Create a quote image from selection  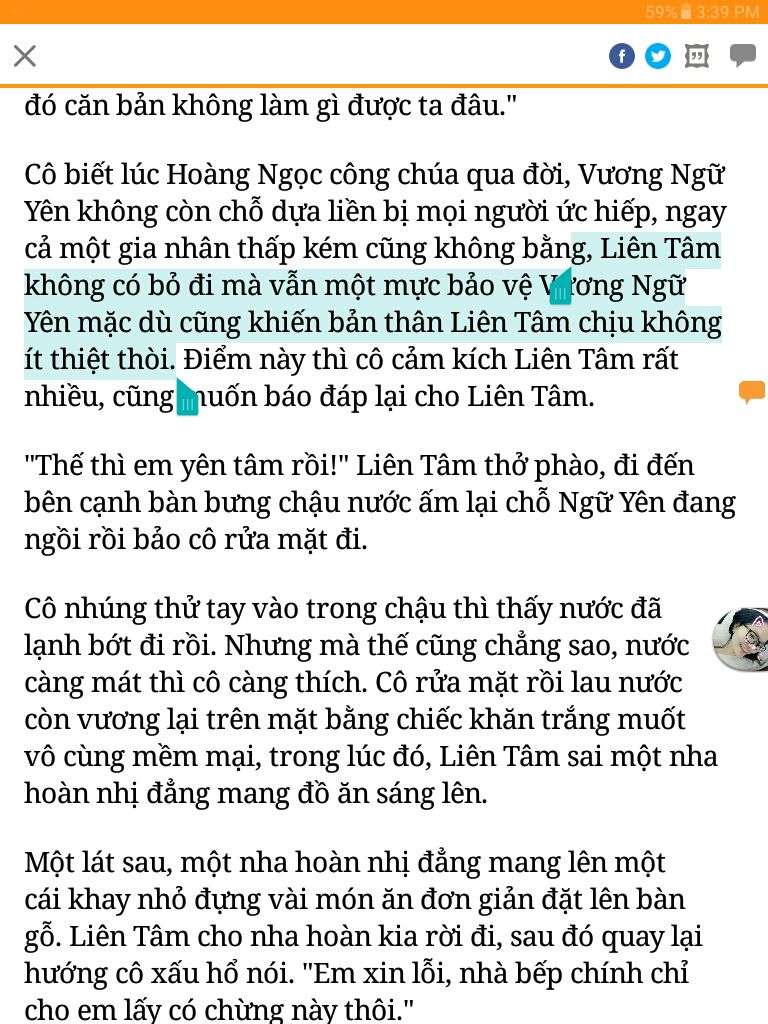697,56
